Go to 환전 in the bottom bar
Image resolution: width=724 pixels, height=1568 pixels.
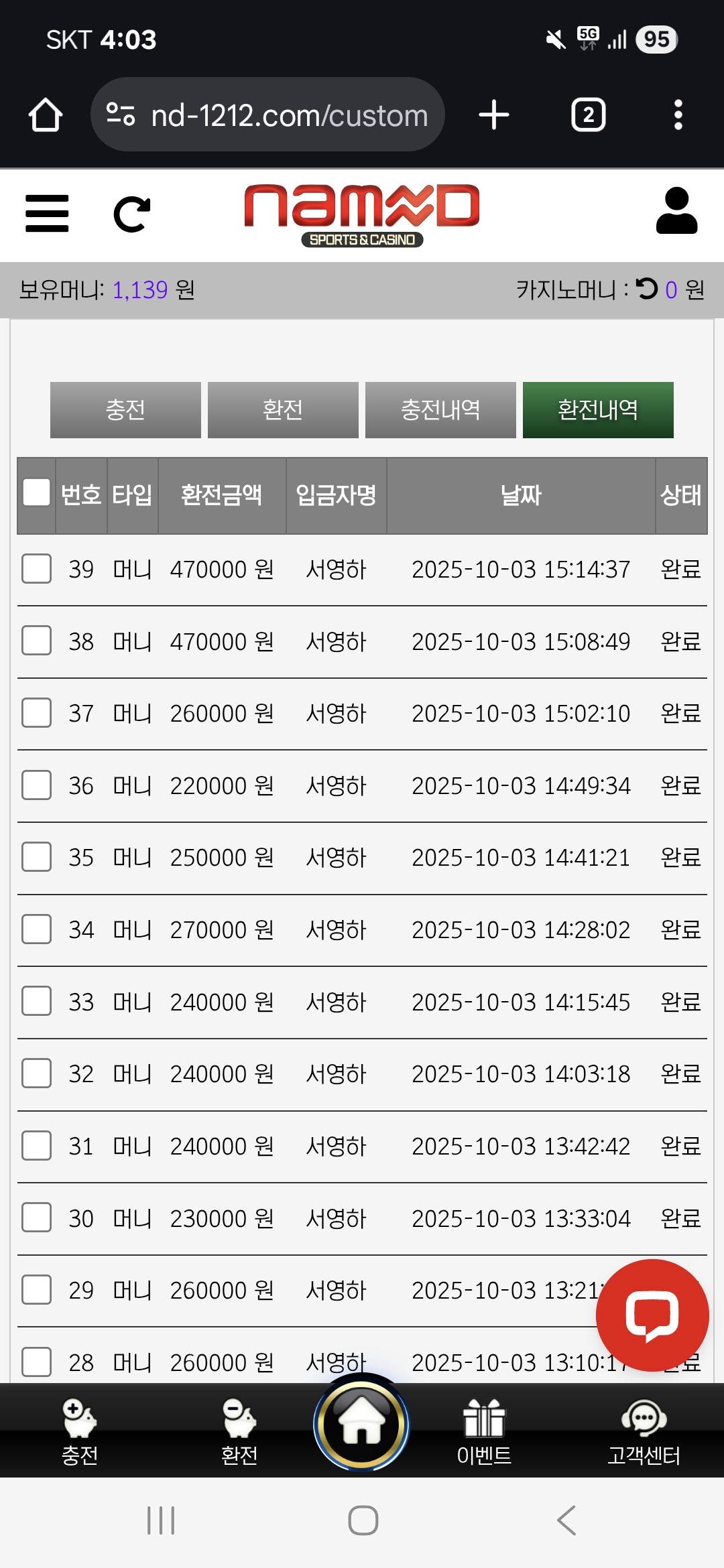pyautogui.click(x=239, y=1431)
